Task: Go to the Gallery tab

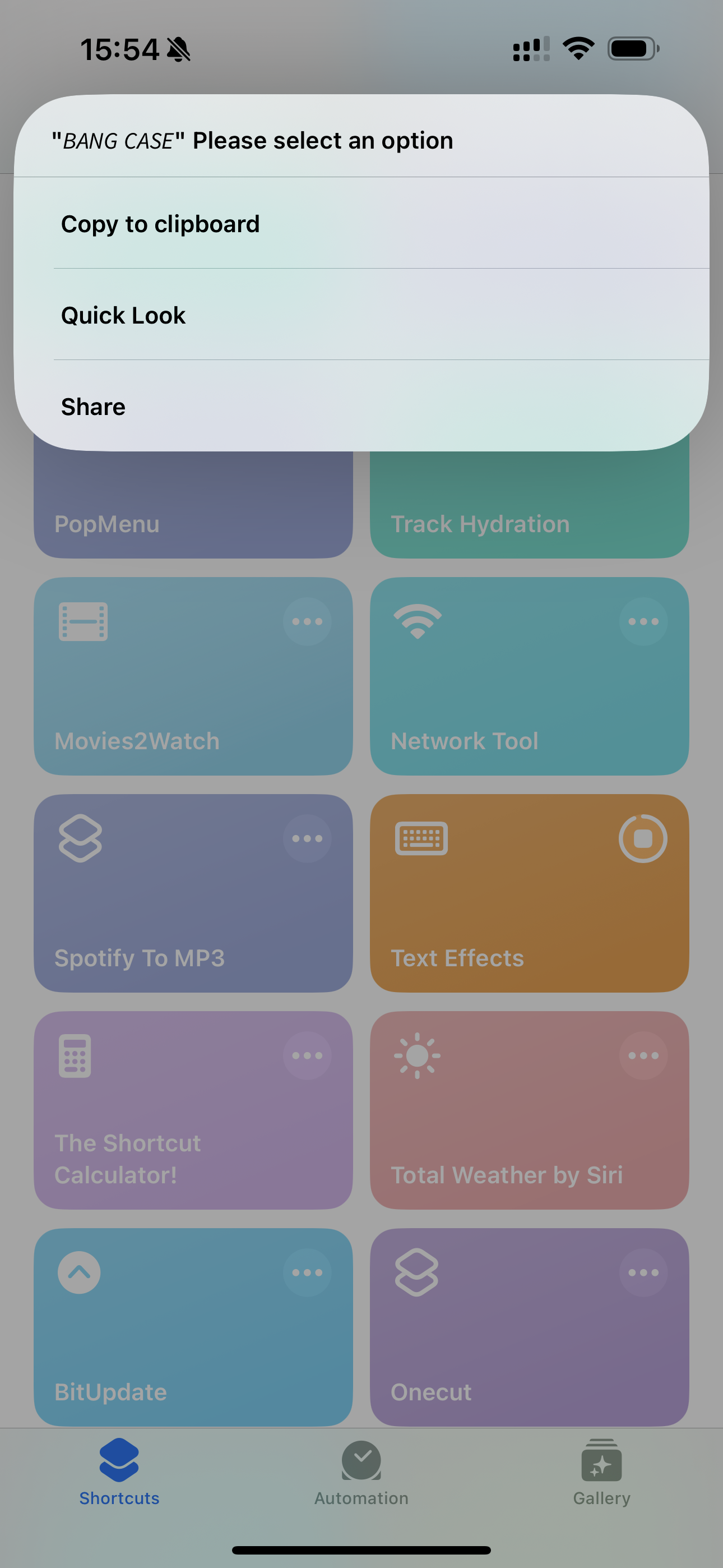Action: (601, 1473)
